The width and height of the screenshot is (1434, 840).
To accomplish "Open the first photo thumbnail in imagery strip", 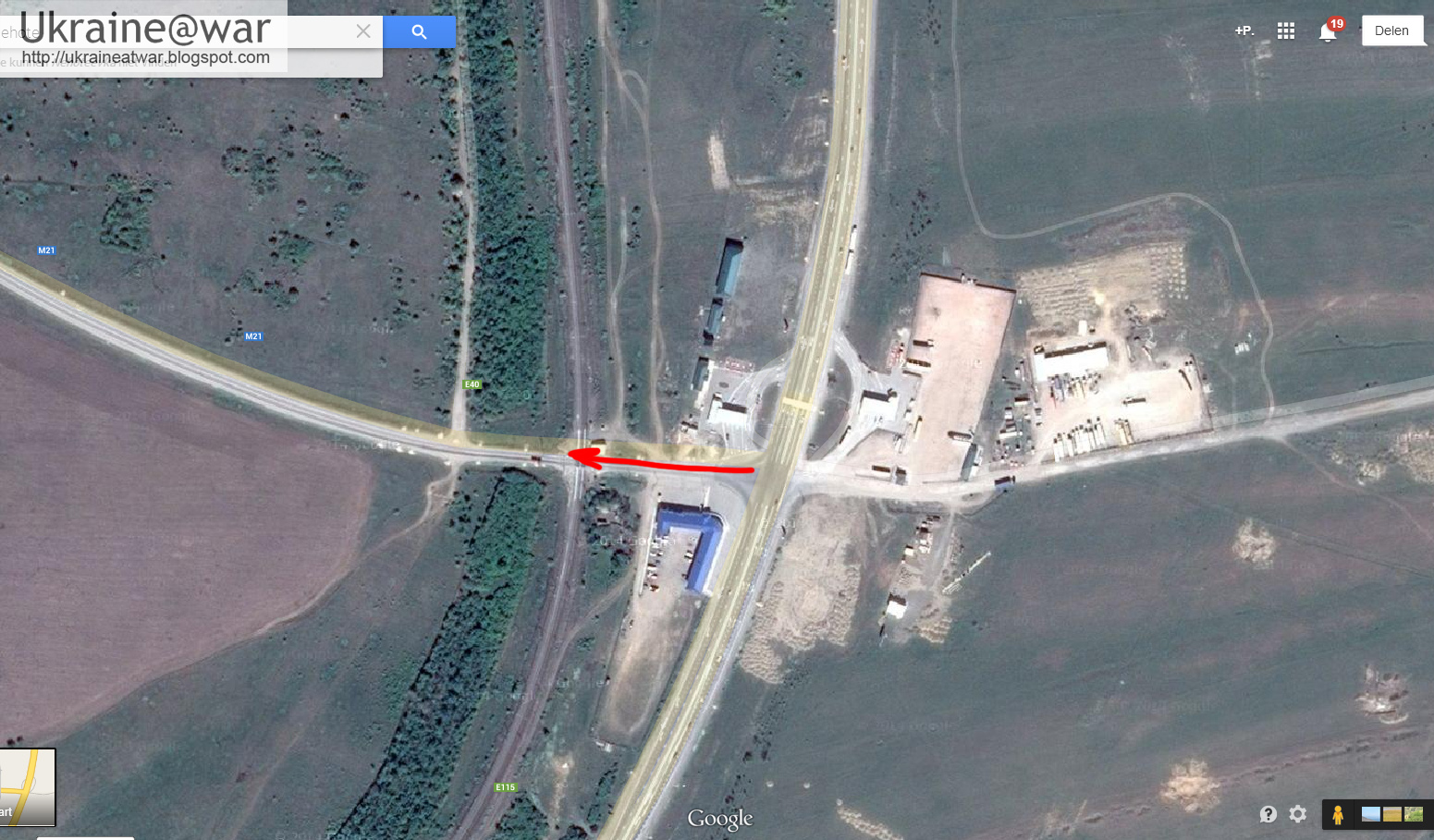I will click(x=1371, y=814).
